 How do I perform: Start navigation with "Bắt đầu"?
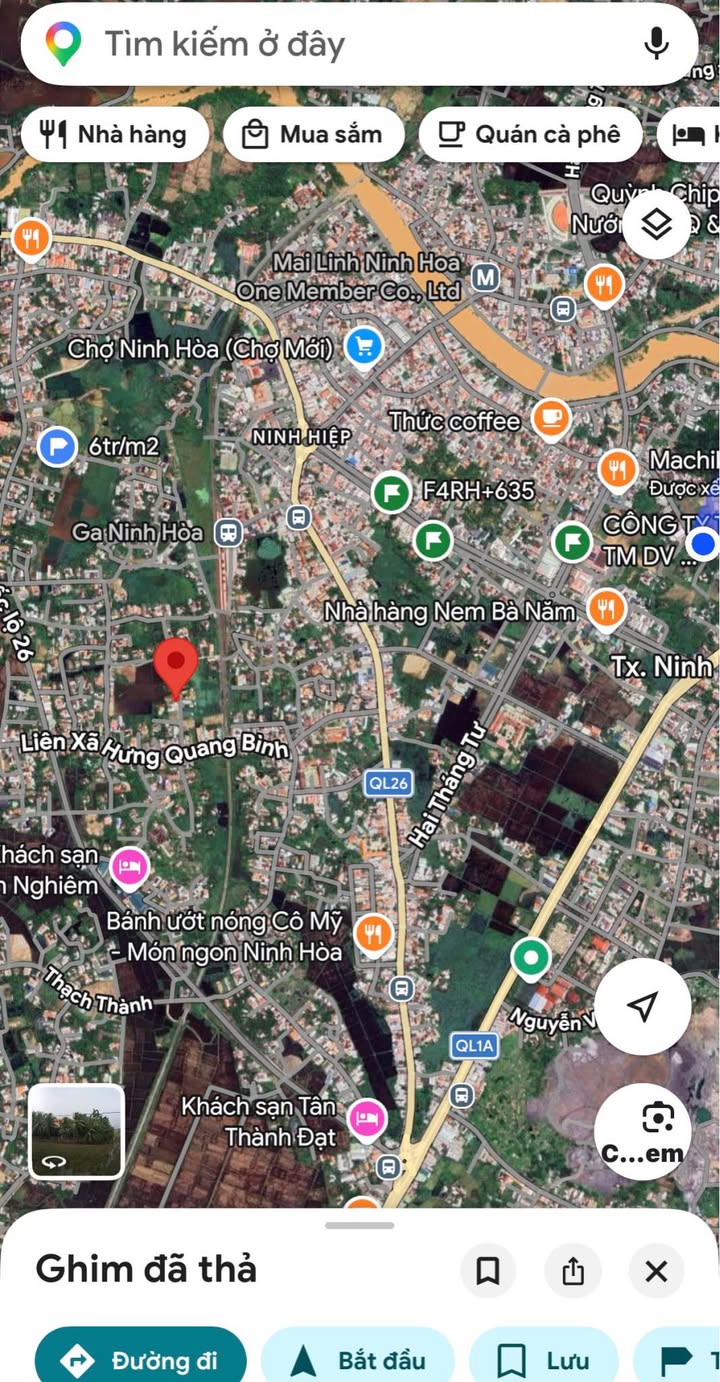[357, 1360]
